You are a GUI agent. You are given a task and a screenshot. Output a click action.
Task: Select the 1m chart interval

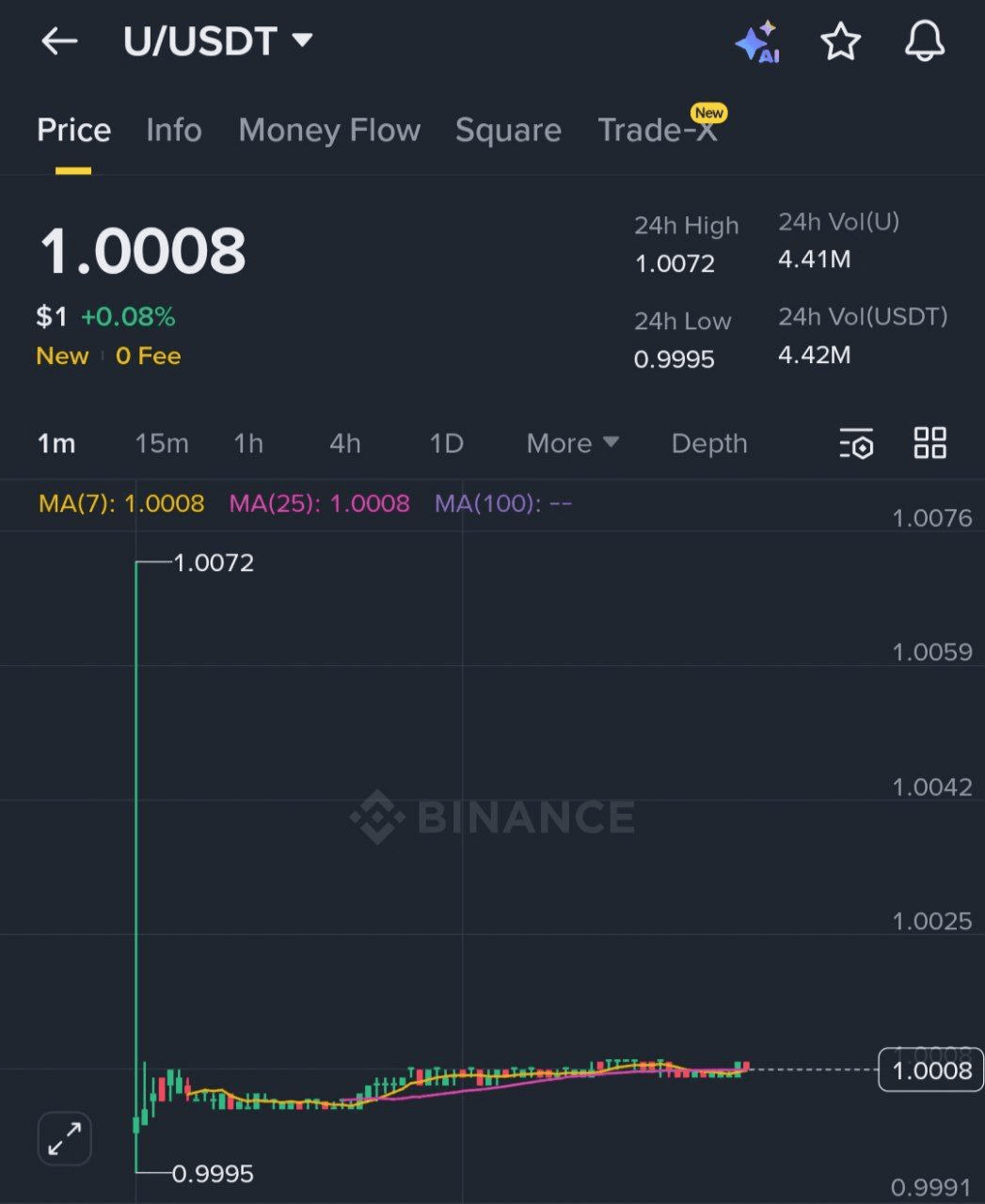pos(56,443)
